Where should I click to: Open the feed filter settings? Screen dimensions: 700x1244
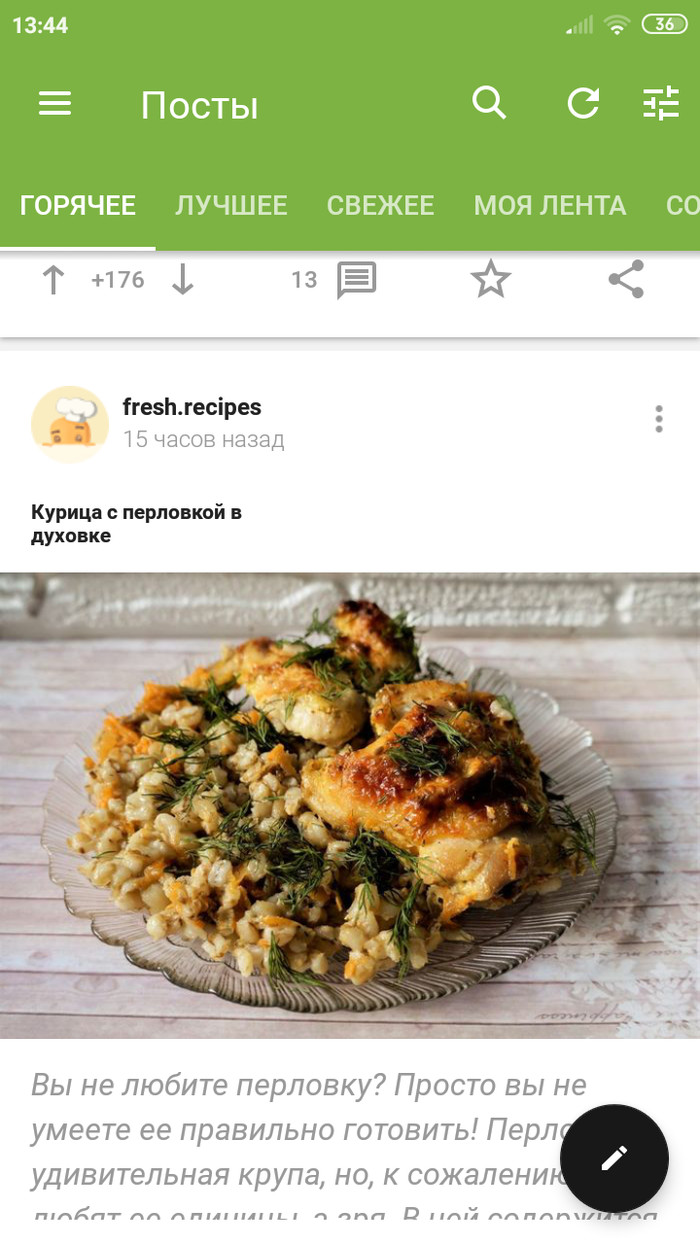coord(660,103)
